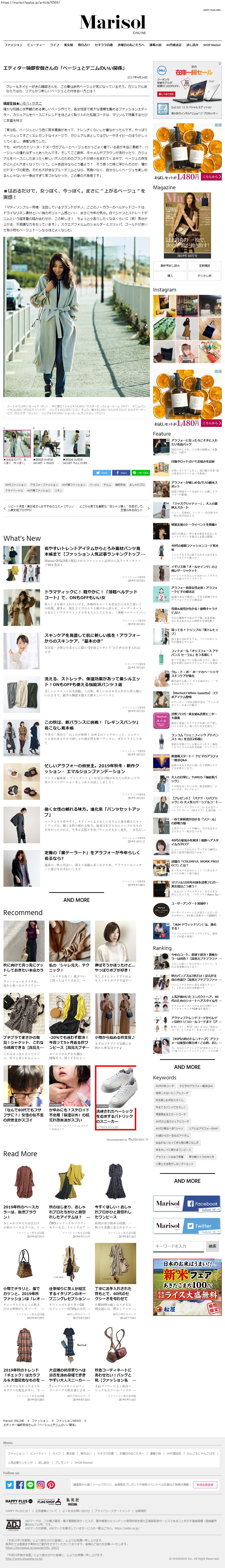Screen dimensions: 225x1568
Task: Open the Marisol magazine cover
Action: click(x=187, y=225)
